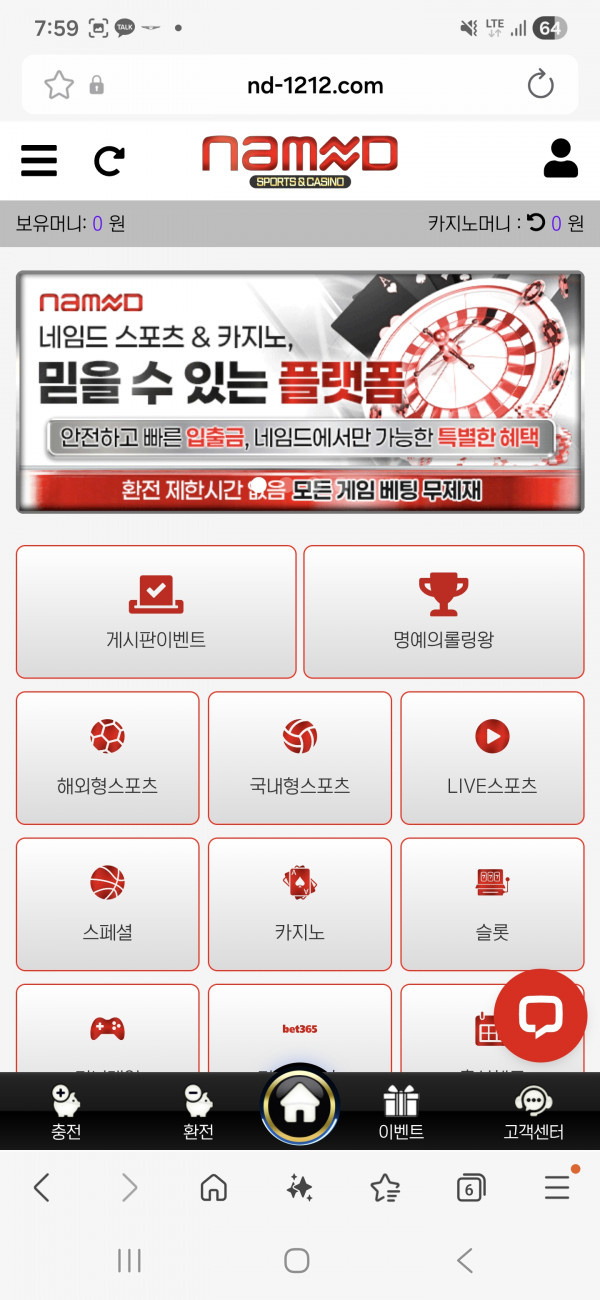
Task: Open the 게시판이벤트 tile
Action: [156, 611]
